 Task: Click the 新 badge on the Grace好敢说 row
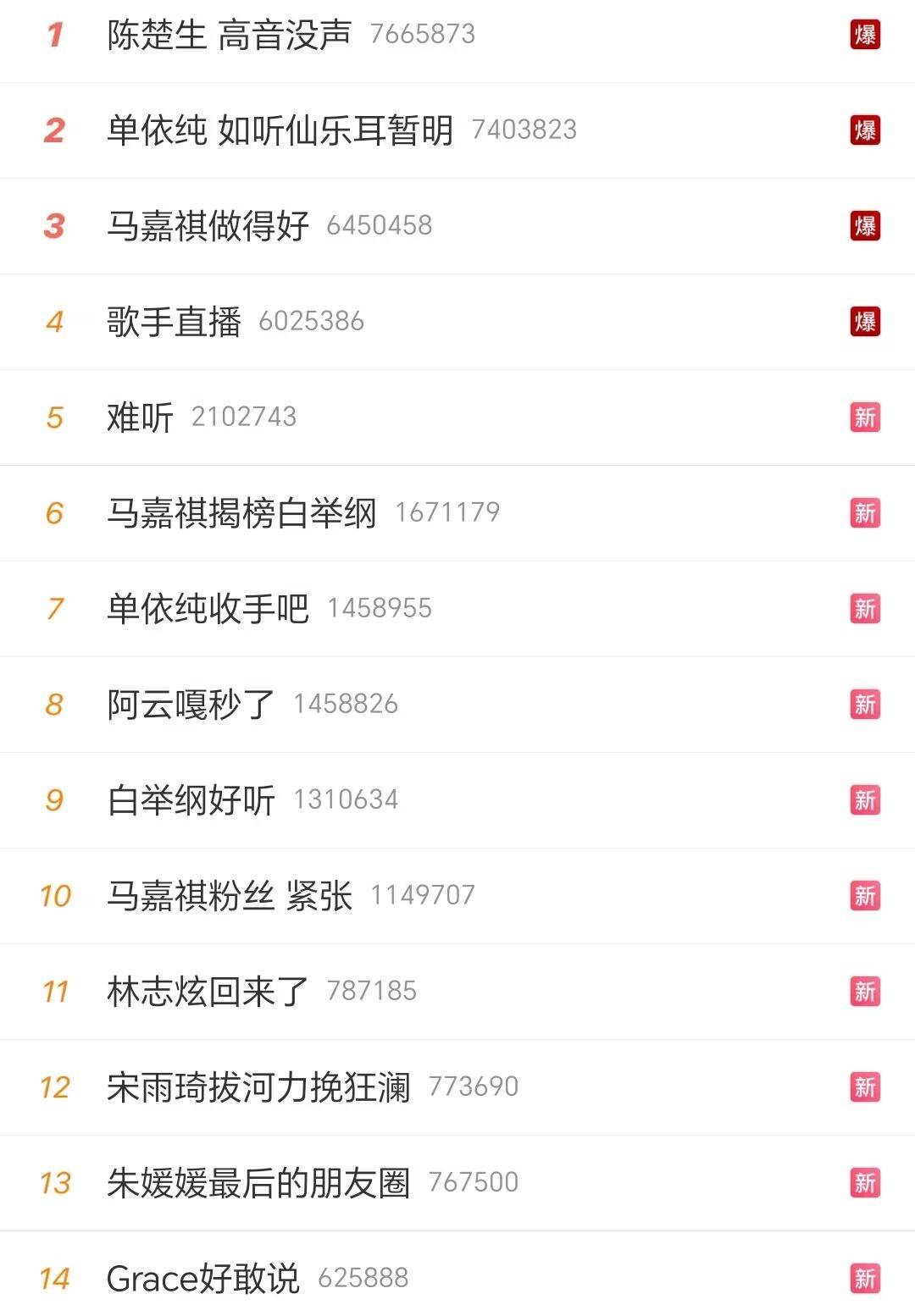[x=864, y=1278]
